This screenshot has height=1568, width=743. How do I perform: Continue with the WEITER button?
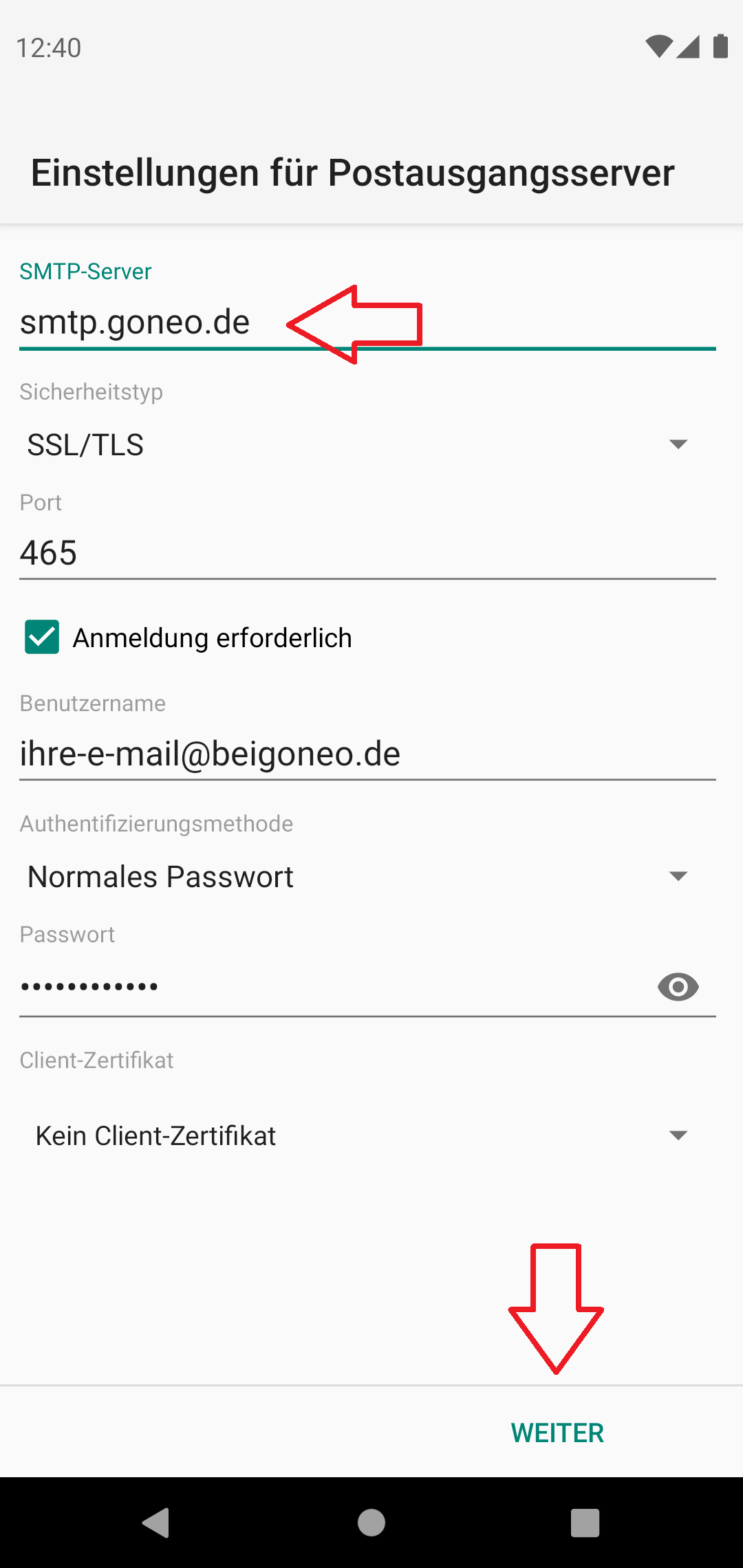(557, 1433)
